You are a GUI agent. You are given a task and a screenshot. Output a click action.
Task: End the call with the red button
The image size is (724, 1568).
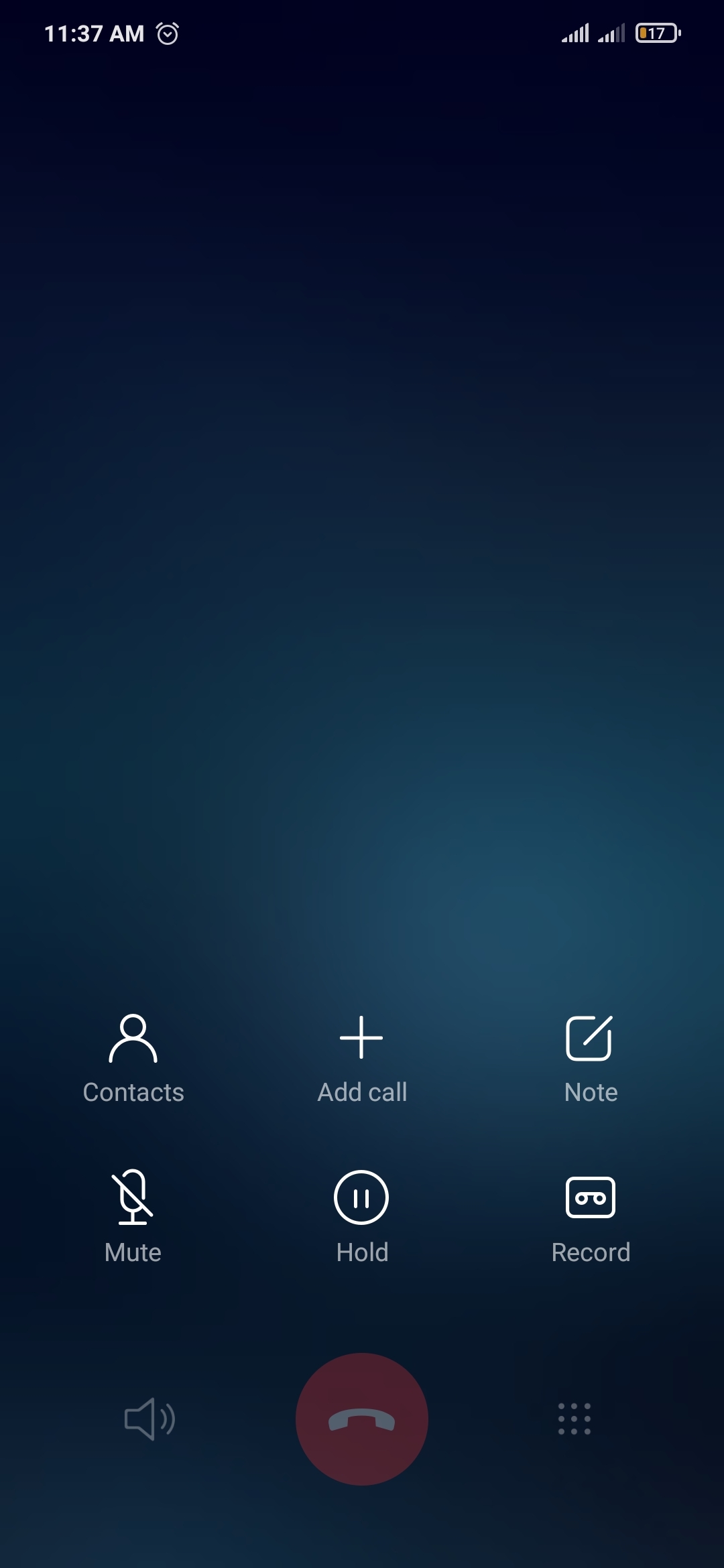(x=362, y=1419)
